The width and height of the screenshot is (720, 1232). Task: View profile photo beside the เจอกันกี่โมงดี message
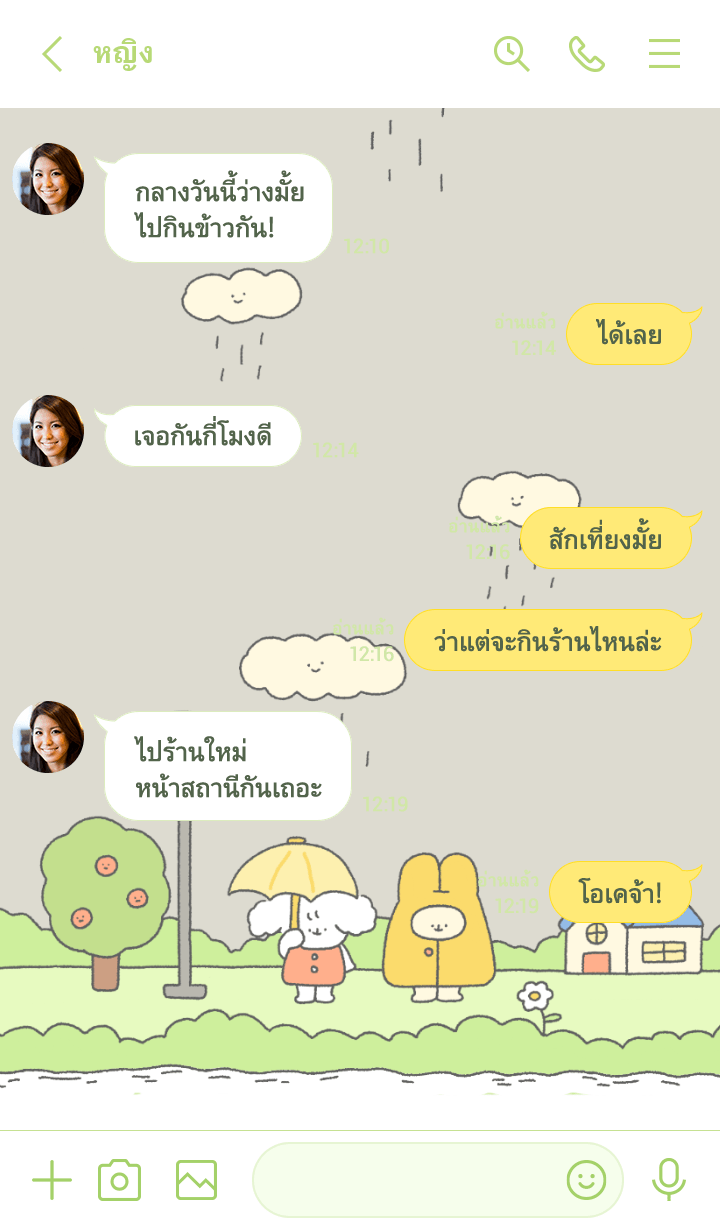point(48,431)
